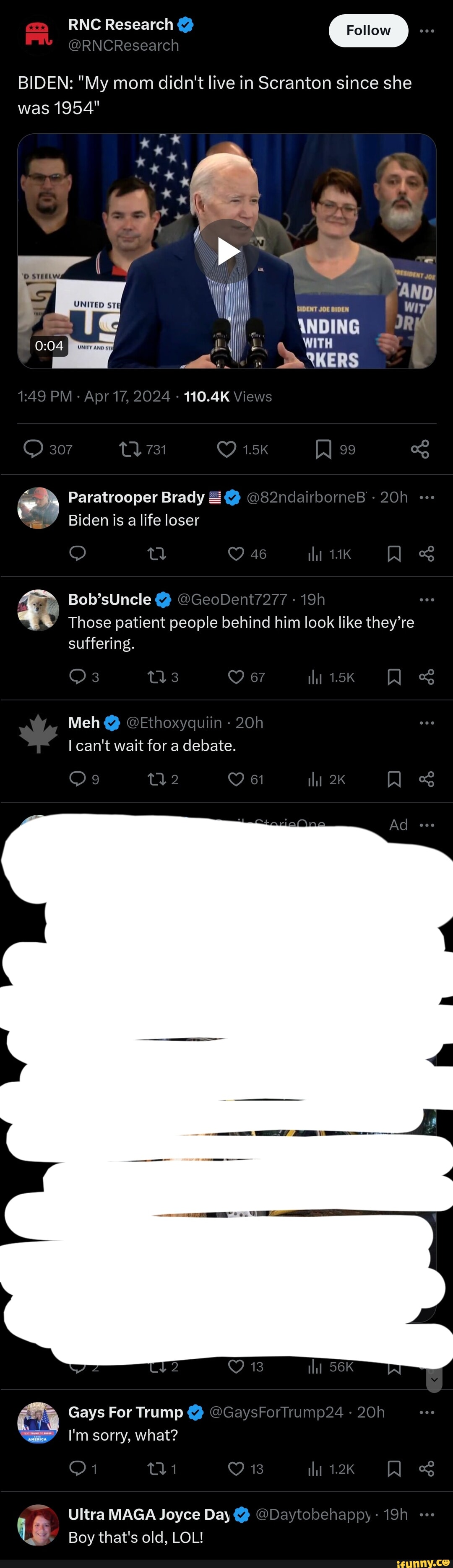The height and width of the screenshot is (1568, 453).
Task: Like the RNC Research tweet
Action: [x=226, y=449]
